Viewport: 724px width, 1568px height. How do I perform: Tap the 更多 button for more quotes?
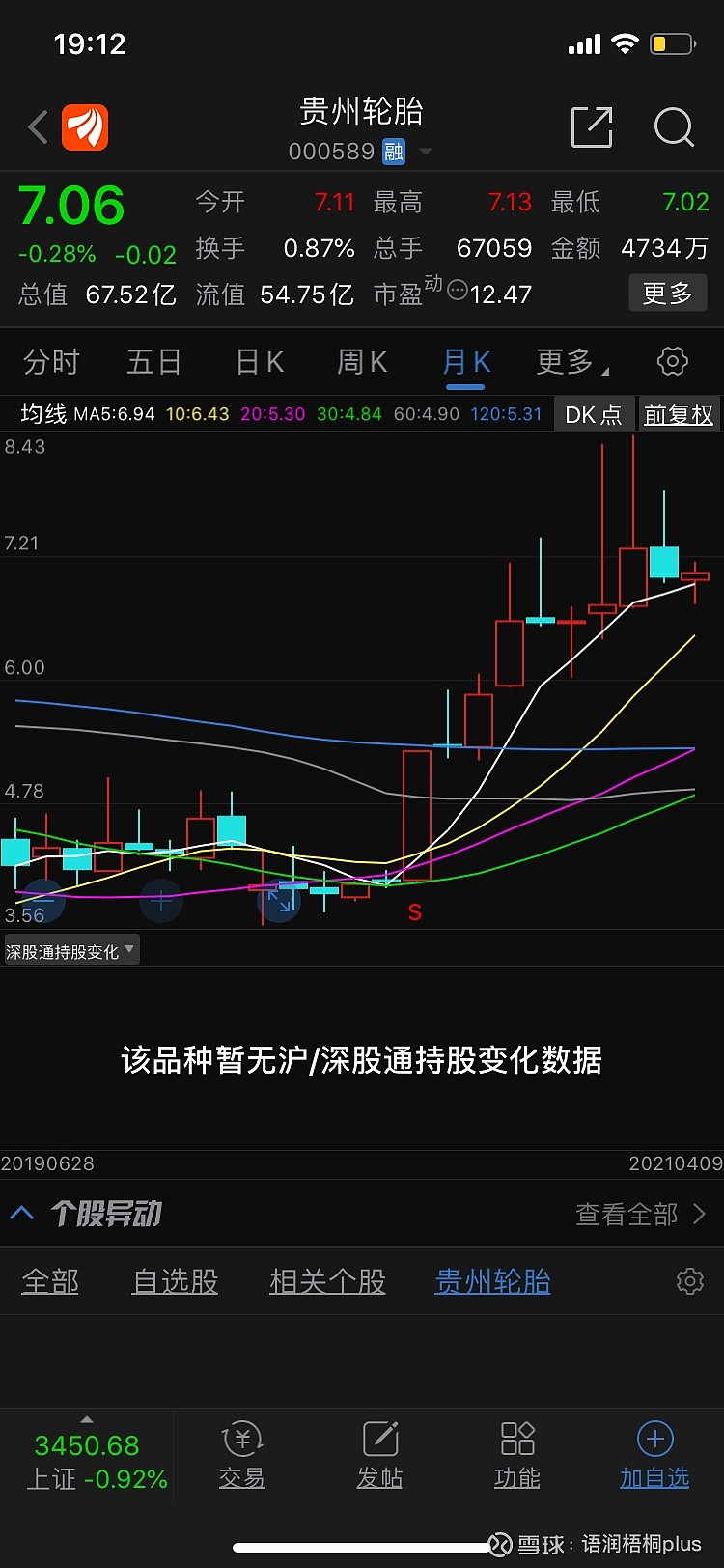pyautogui.click(x=667, y=294)
